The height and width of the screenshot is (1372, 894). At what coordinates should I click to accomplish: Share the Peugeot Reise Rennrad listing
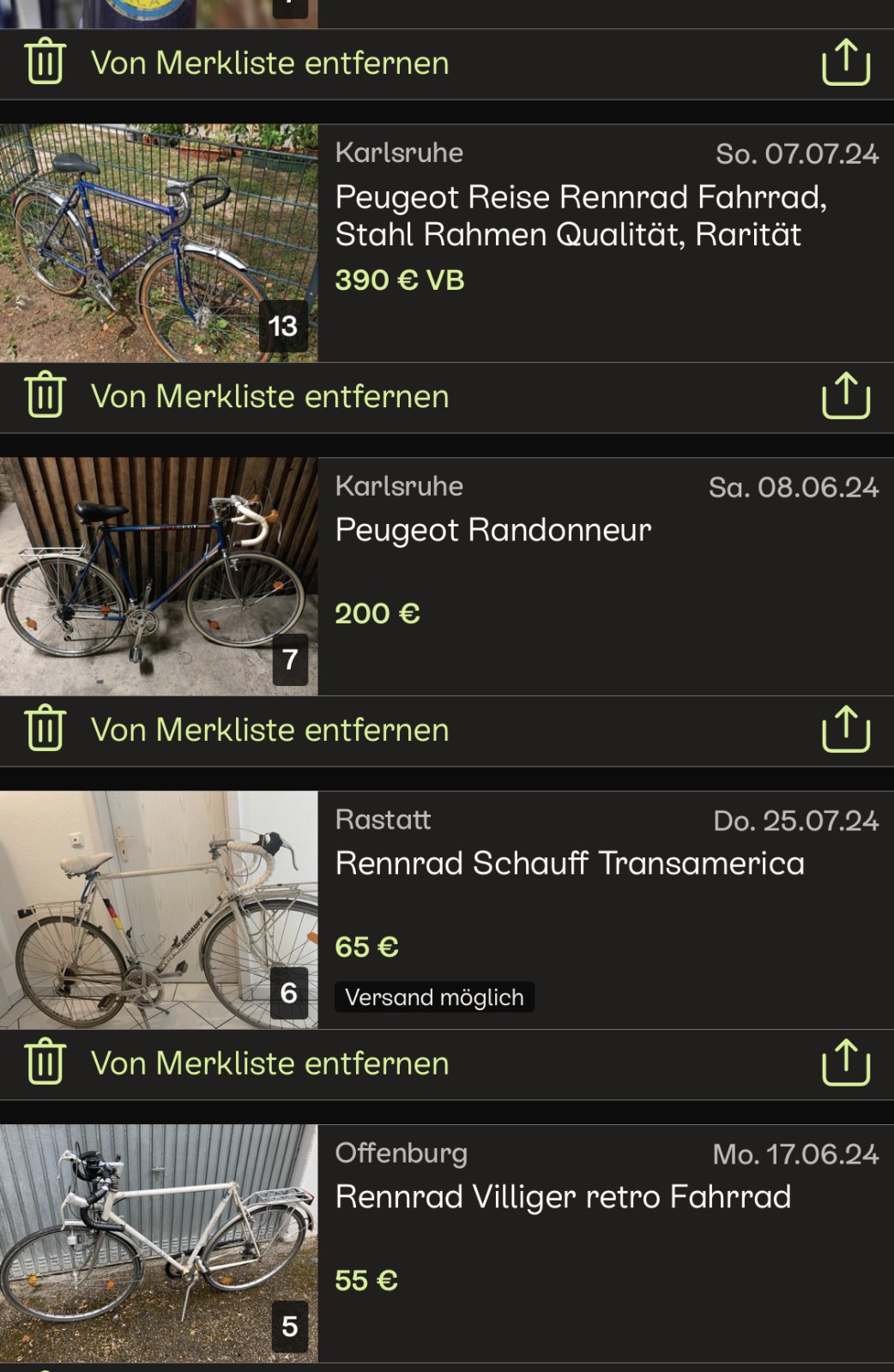(846, 396)
